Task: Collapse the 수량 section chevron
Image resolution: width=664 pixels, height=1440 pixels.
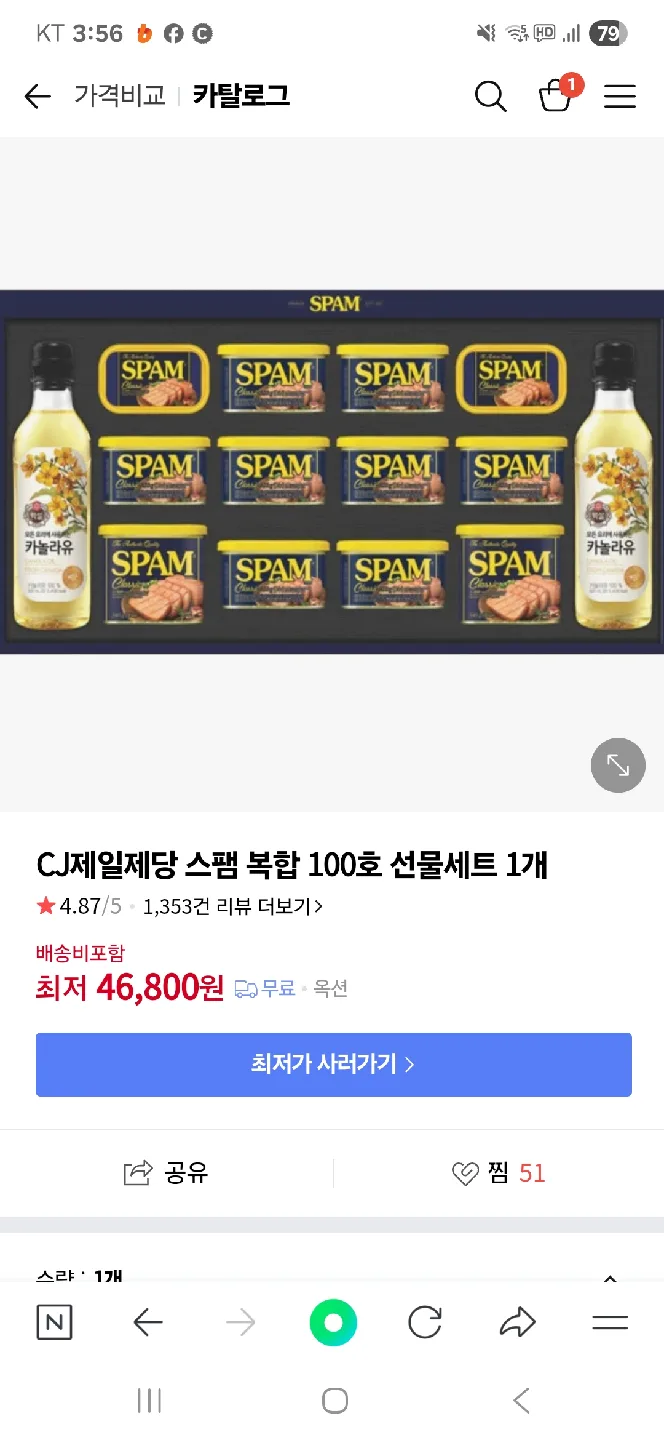Action: point(610,1277)
